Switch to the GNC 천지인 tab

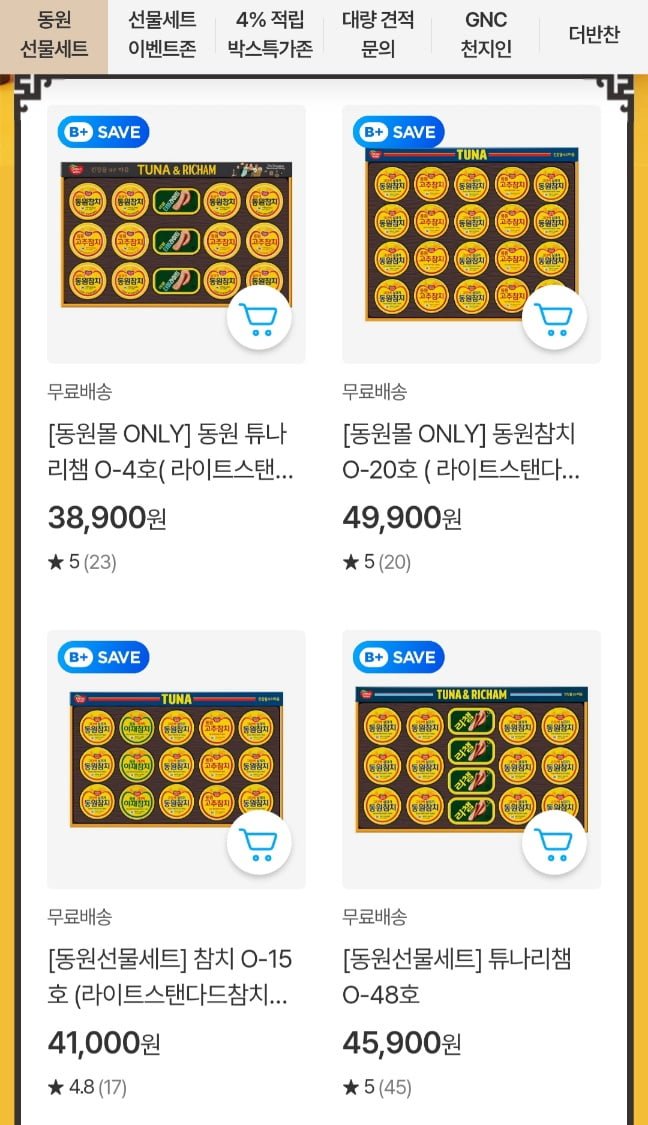click(486, 34)
